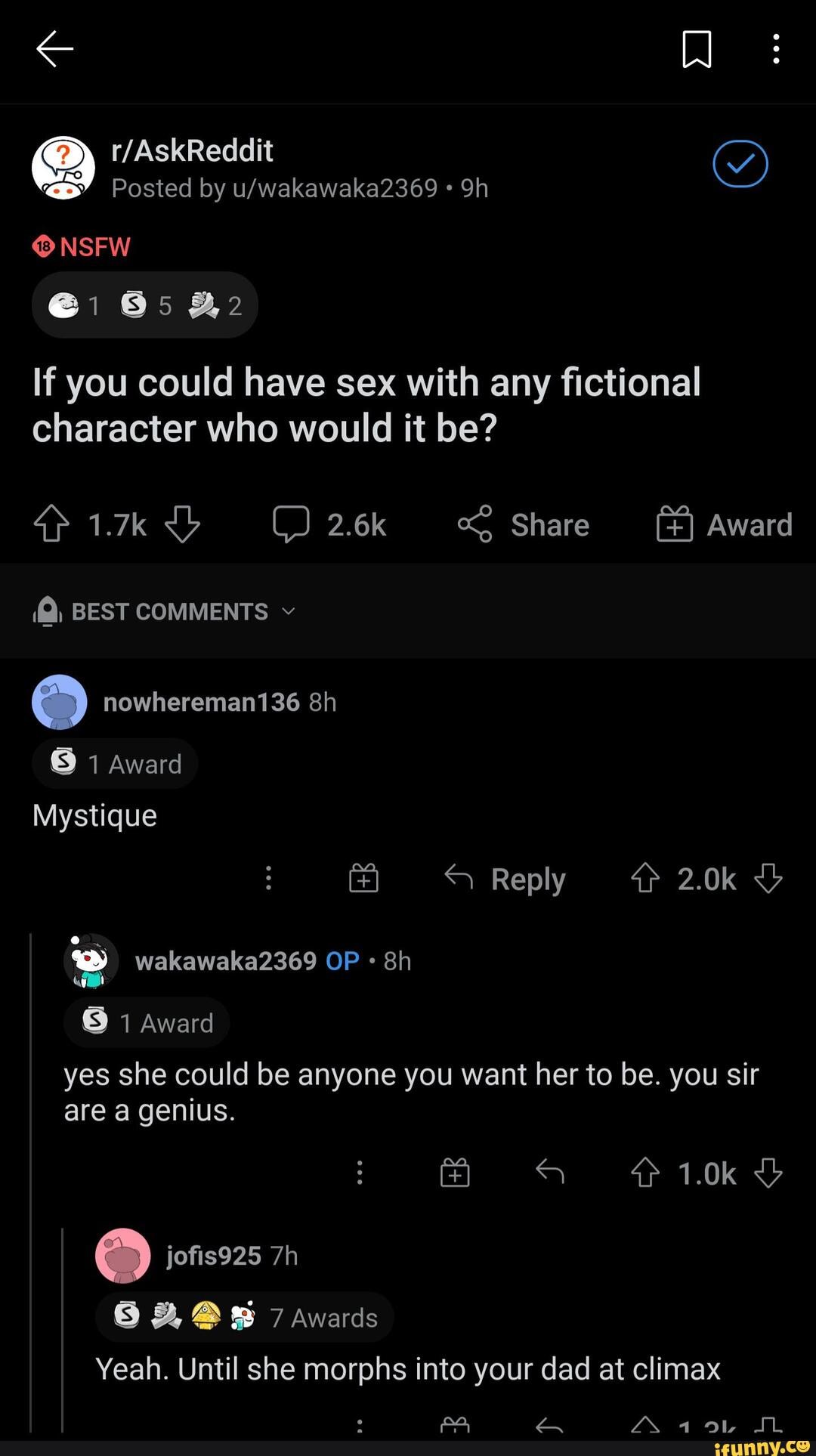This screenshot has height=1456, width=816.
Task: Open the r/AskReddit community page
Action: 192,151
